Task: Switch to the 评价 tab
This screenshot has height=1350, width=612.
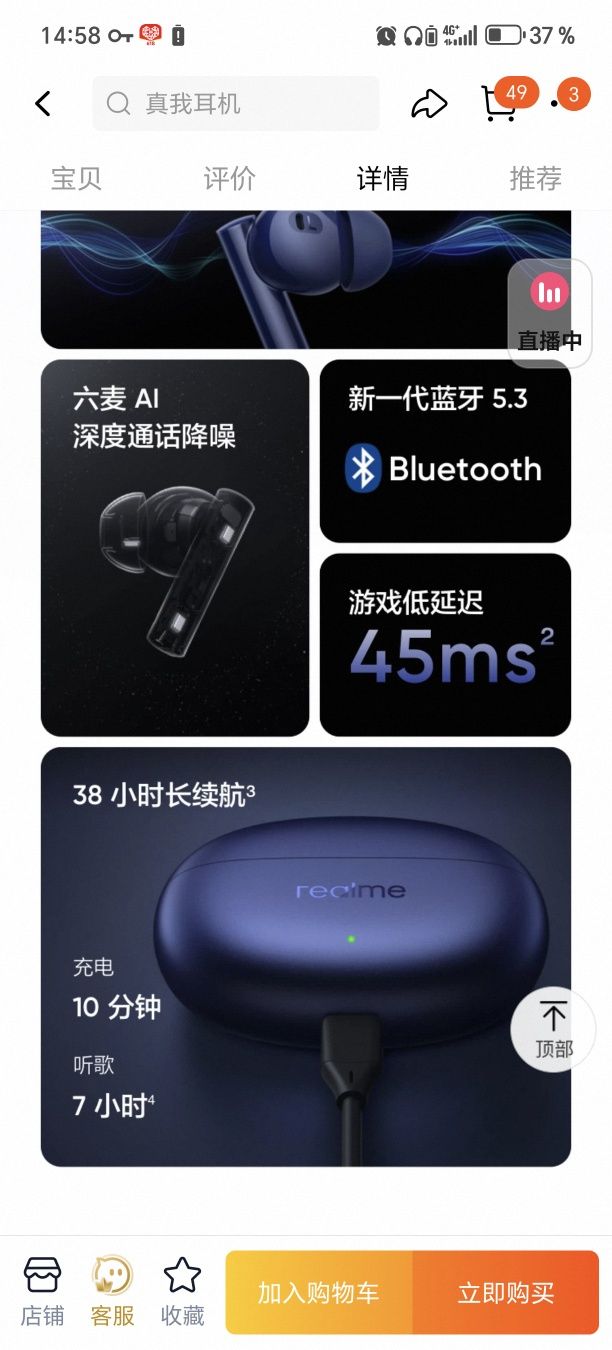Action: click(230, 179)
